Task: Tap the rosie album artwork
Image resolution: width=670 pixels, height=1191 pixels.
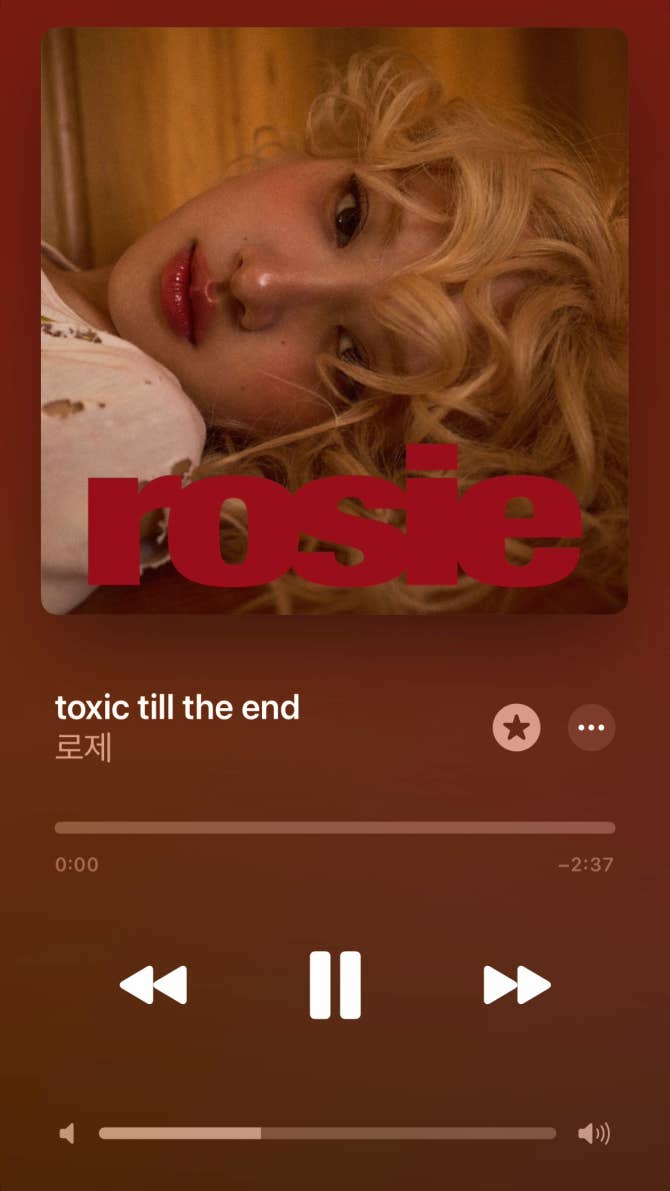Action: 334,321
